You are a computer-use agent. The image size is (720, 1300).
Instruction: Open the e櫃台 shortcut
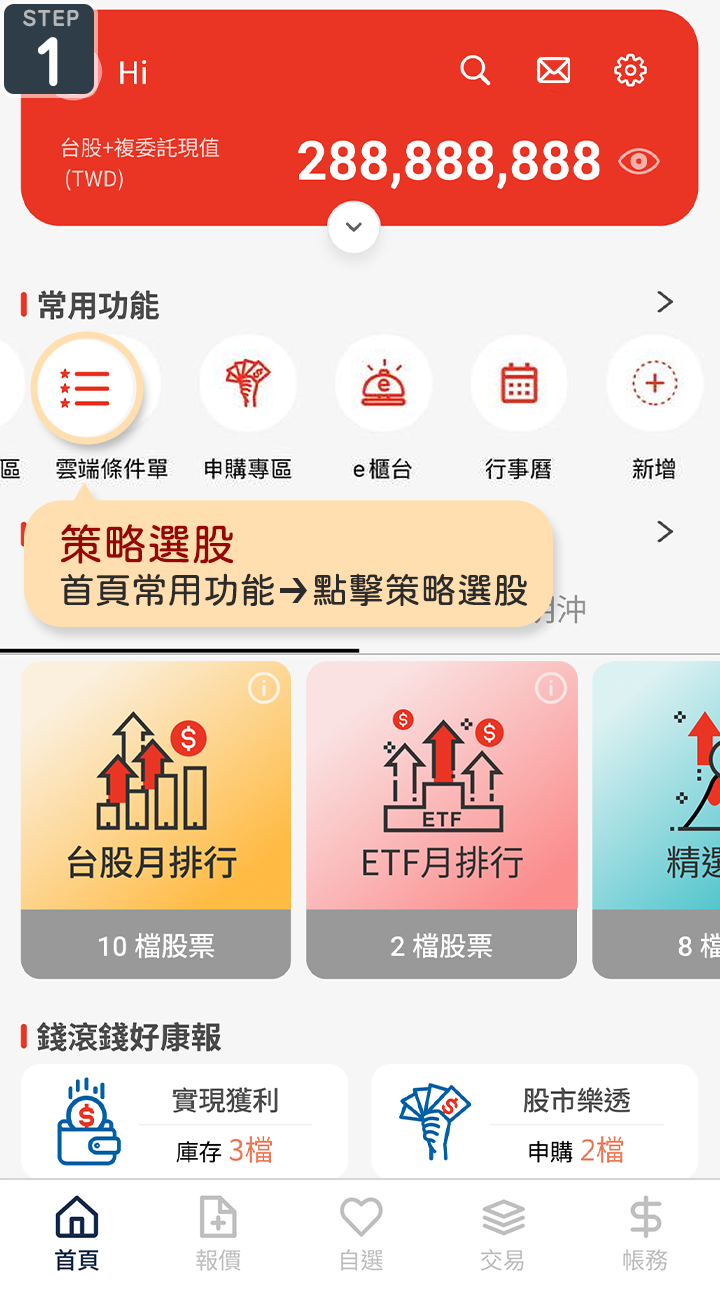coord(383,385)
